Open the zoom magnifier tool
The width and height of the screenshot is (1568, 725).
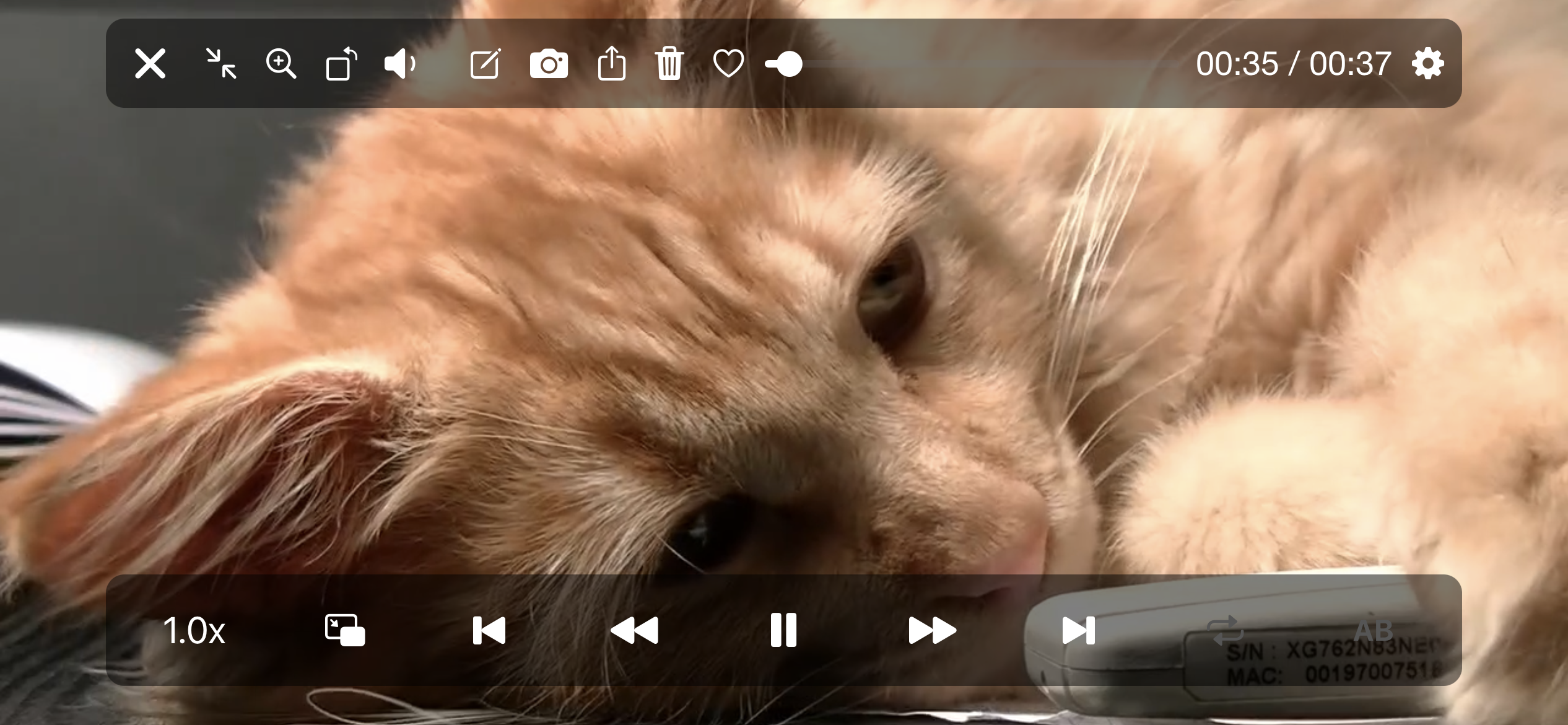point(281,64)
